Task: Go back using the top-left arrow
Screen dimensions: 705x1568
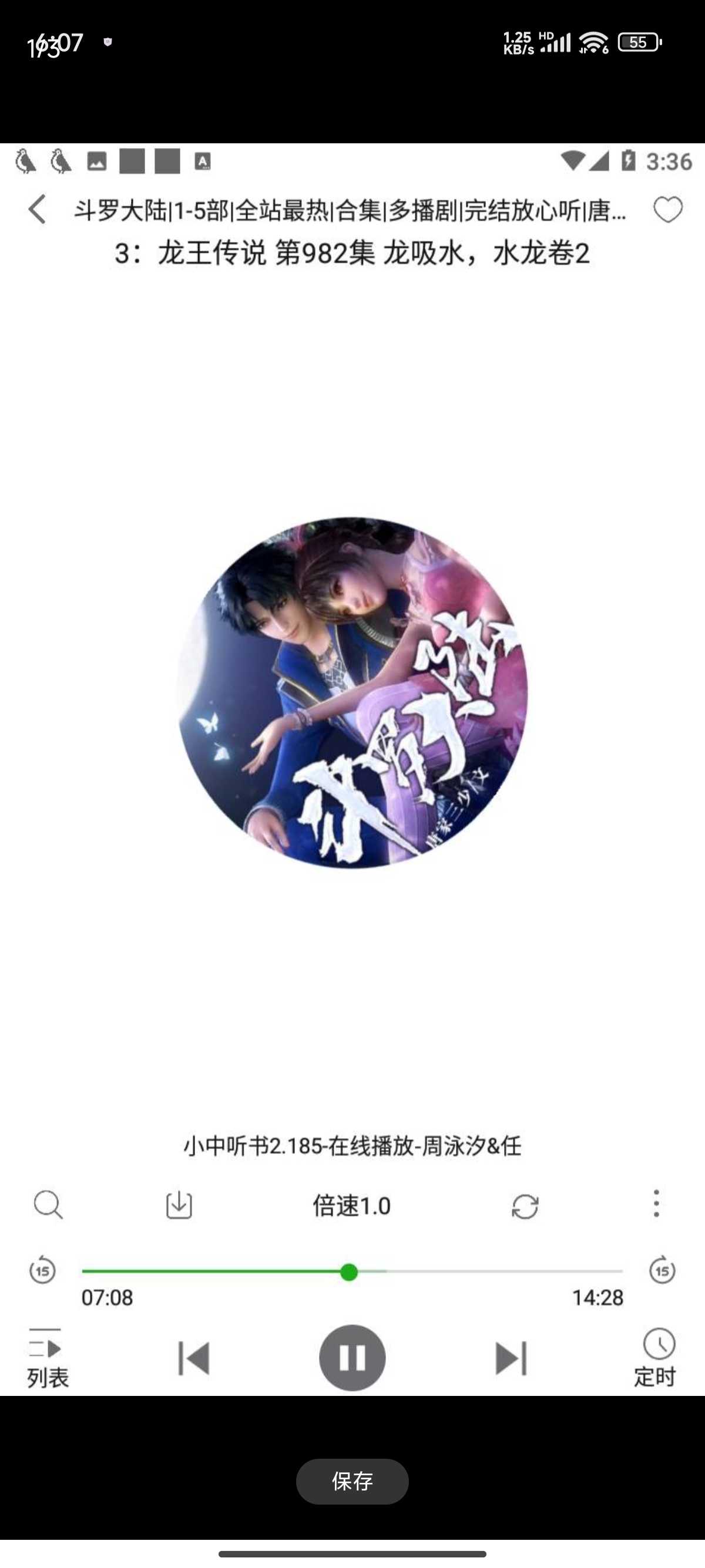Action: click(37, 210)
